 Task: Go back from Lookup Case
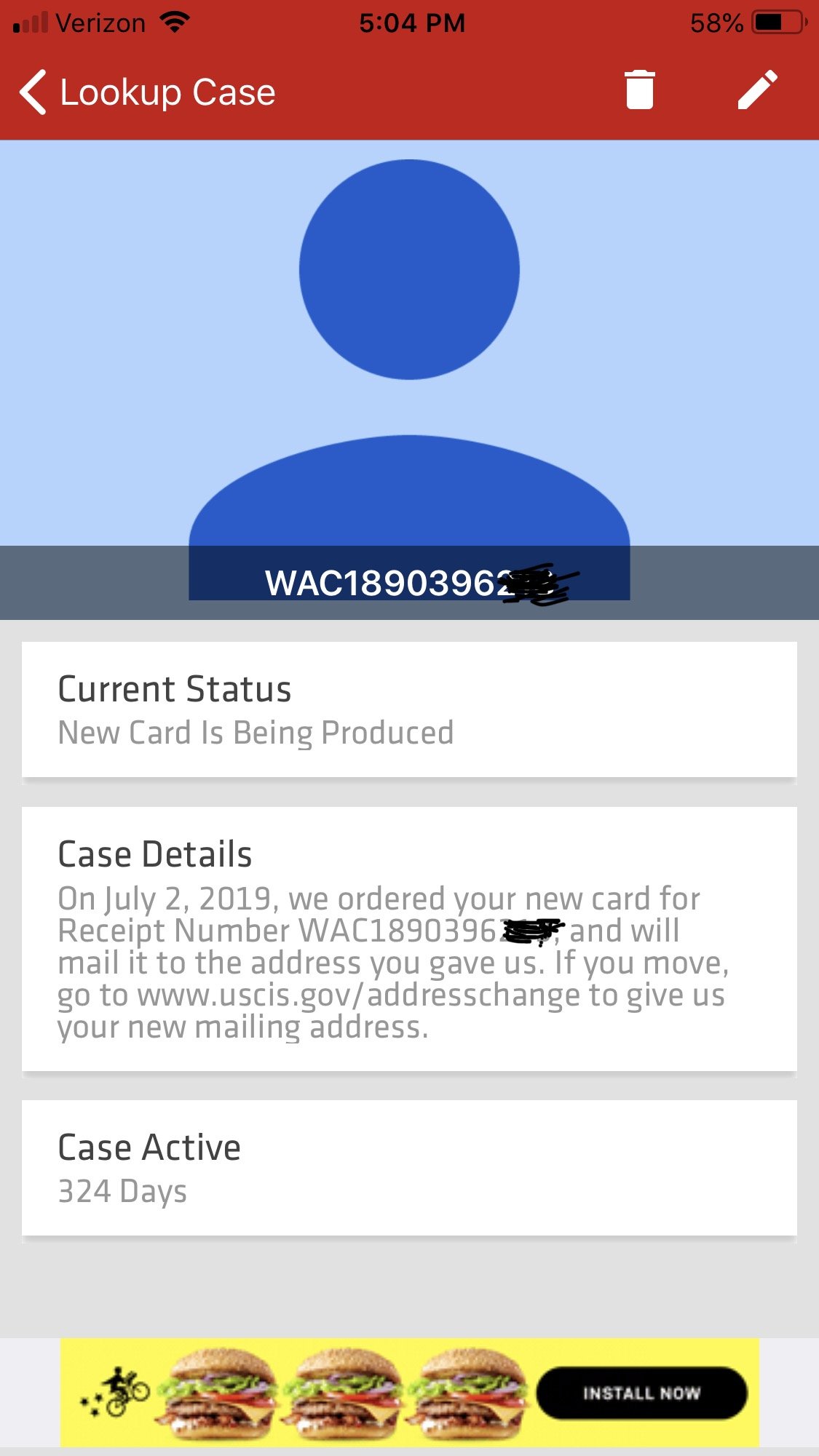coord(33,92)
